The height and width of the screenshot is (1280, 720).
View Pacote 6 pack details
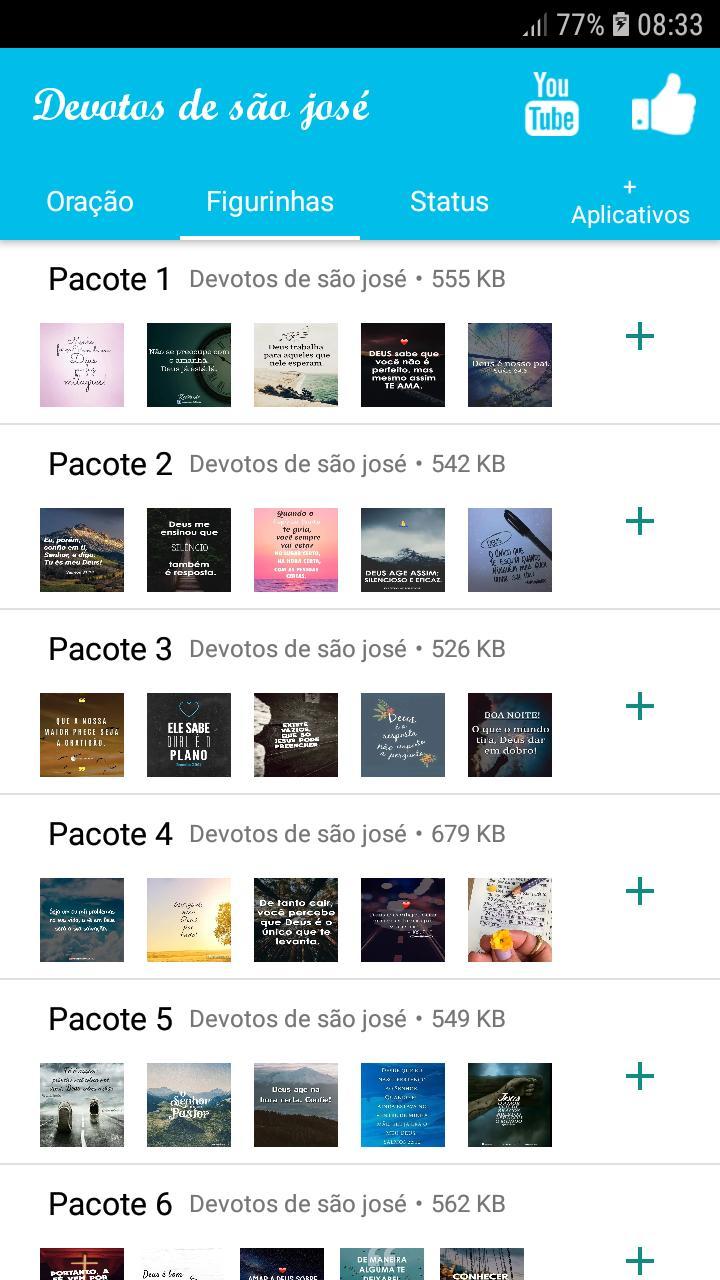tap(110, 1204)
